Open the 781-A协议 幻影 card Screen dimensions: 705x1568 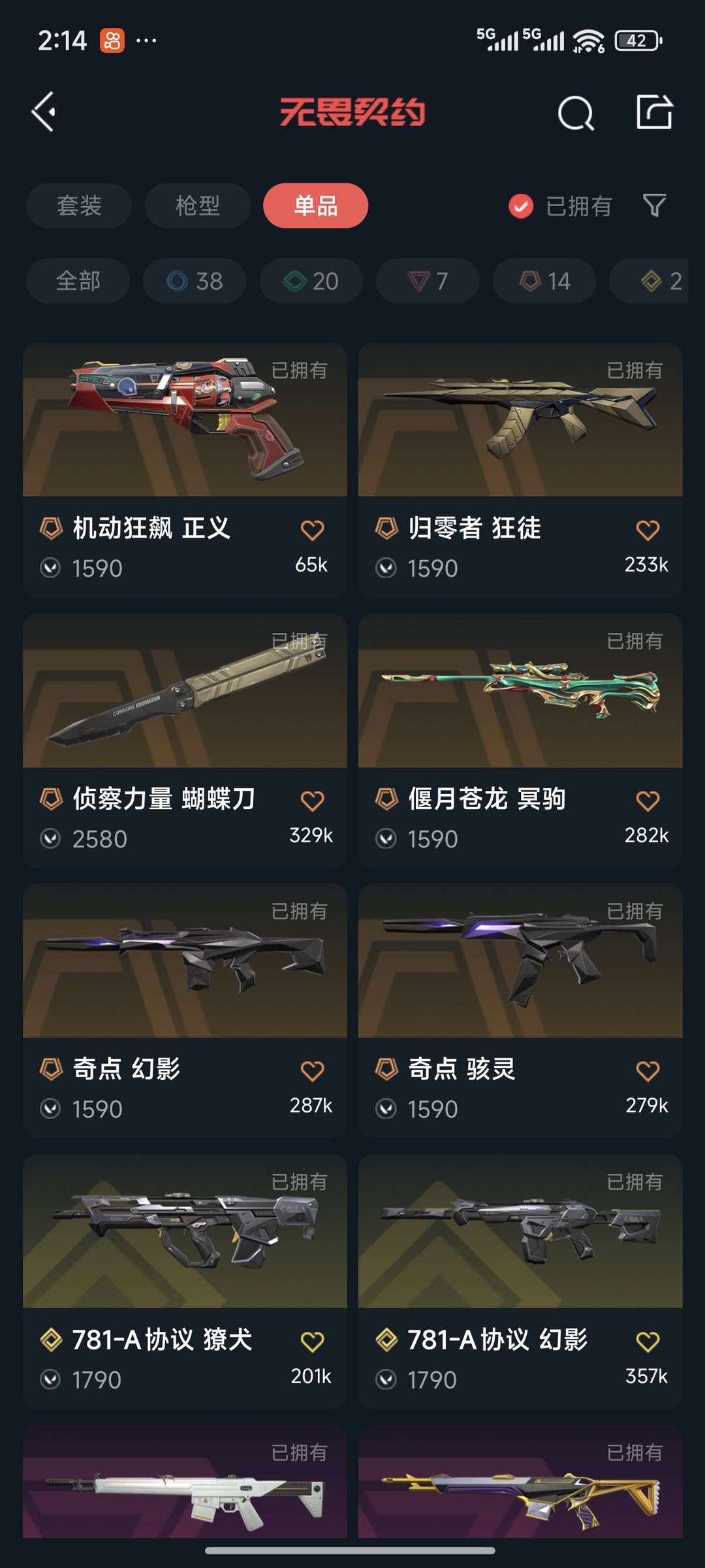tap(520, 1282)
